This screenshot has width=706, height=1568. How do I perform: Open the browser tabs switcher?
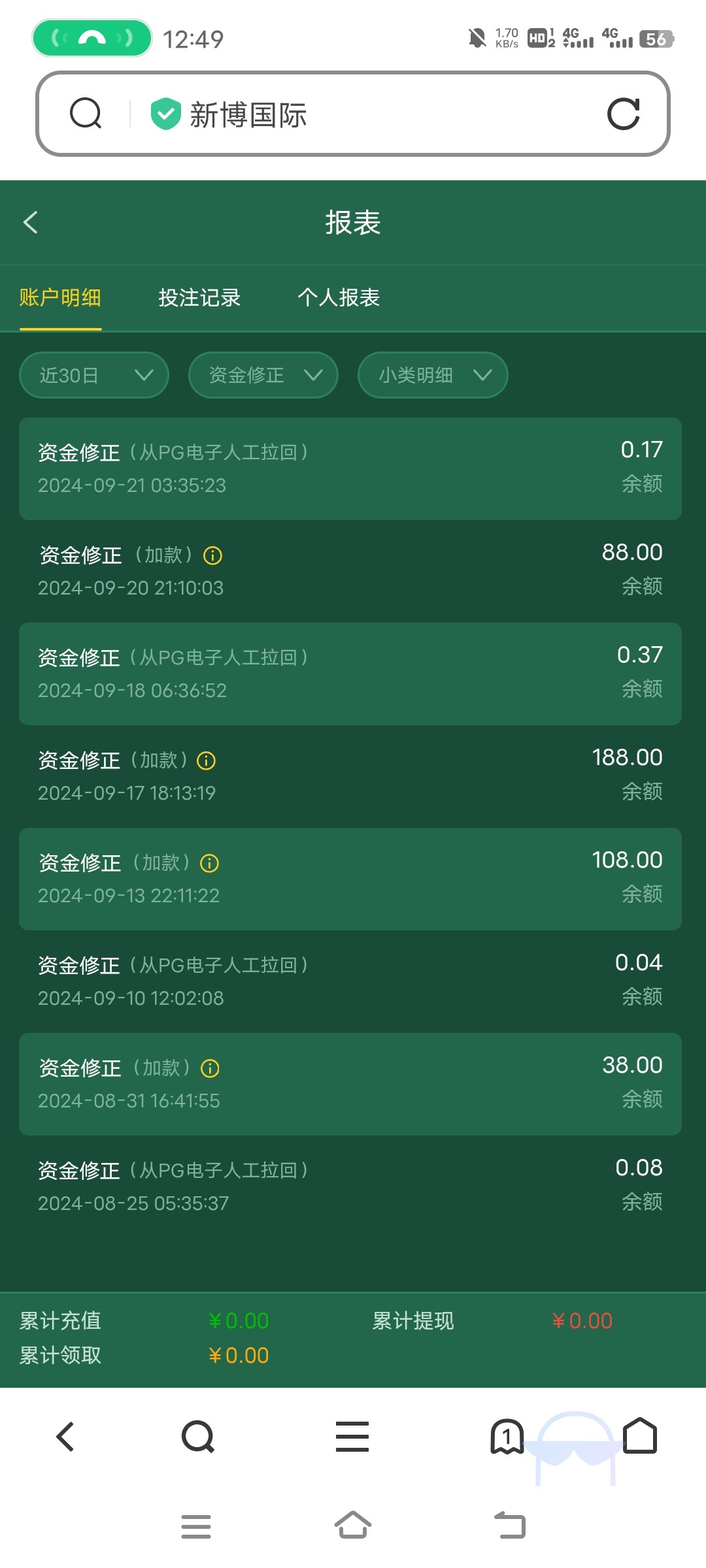(507, 1437)
